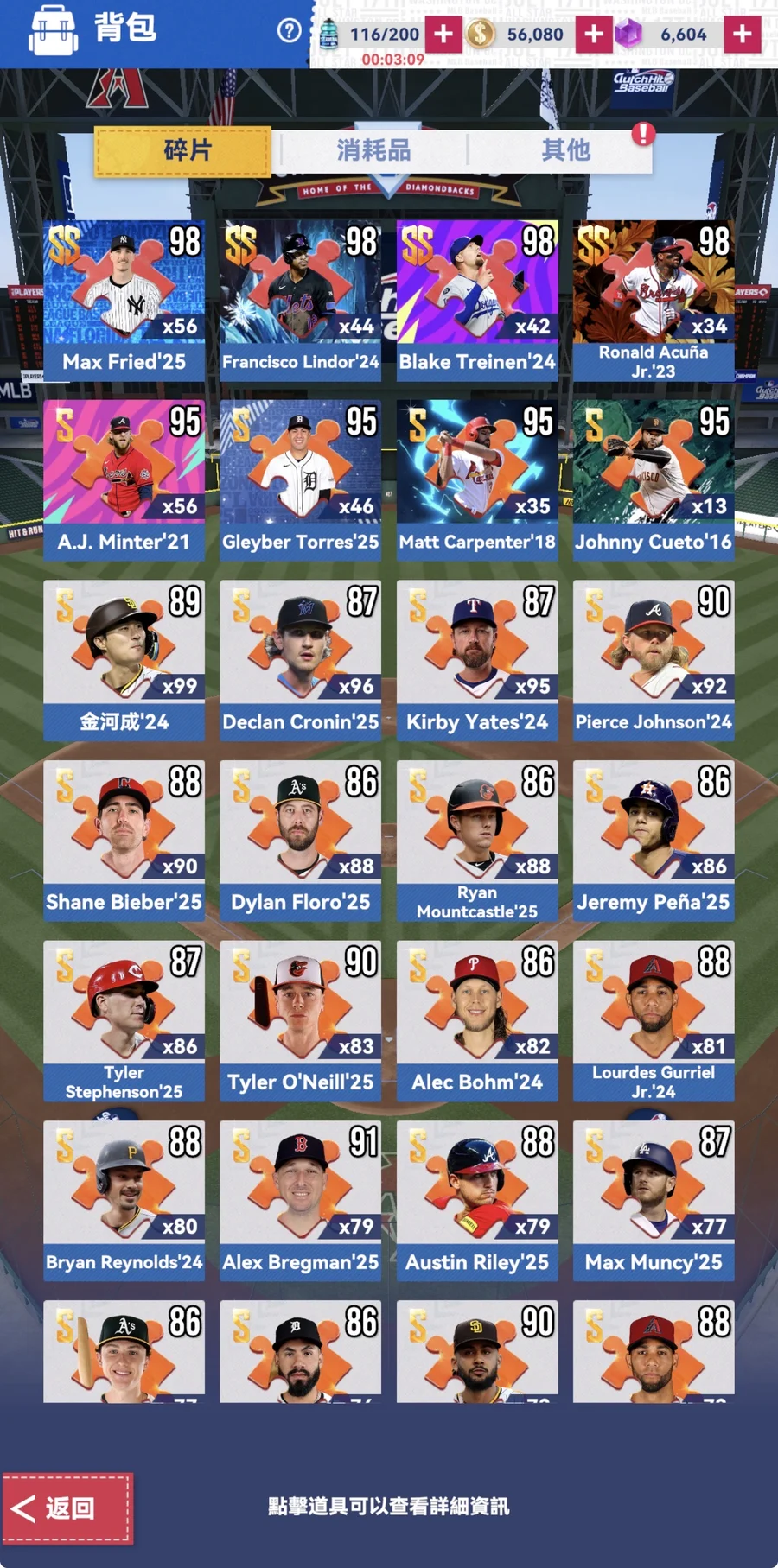The height and width of the screenshot is (1568, 778).
Task: Open Max Fried'25 fragment card
Action: click(x=124, y=298)
